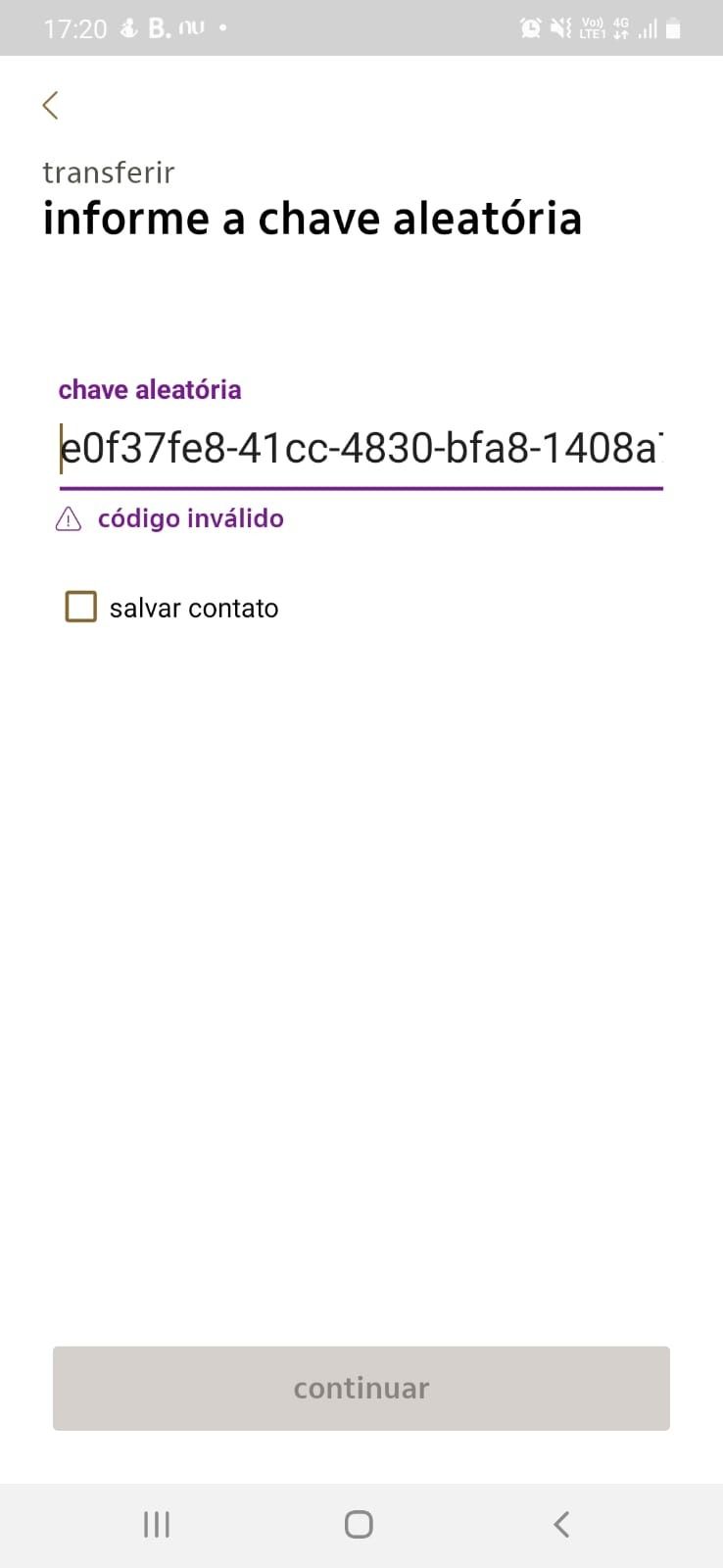Open the system recent apps view

(157, 1524)
